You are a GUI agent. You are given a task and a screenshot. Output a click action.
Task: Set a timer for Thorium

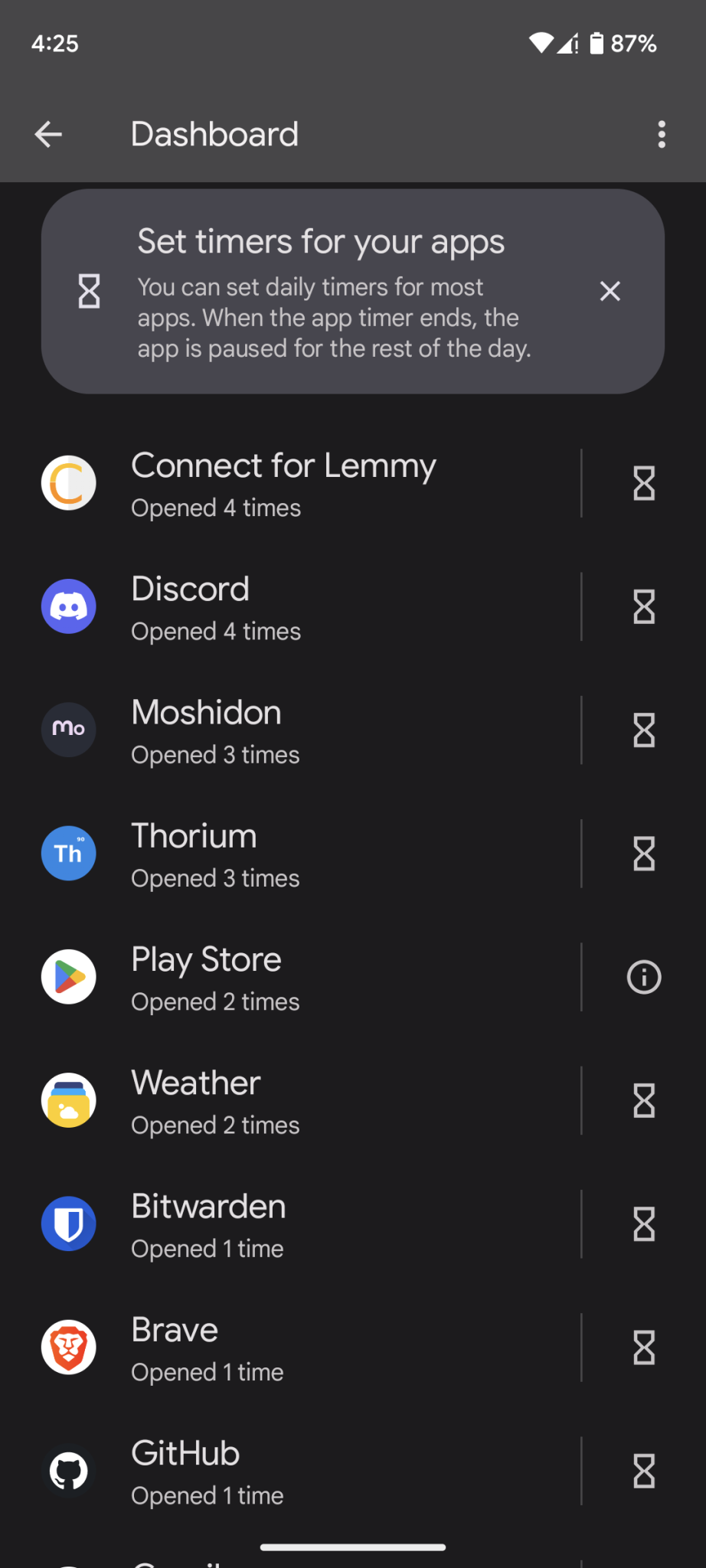coord(644,854)
